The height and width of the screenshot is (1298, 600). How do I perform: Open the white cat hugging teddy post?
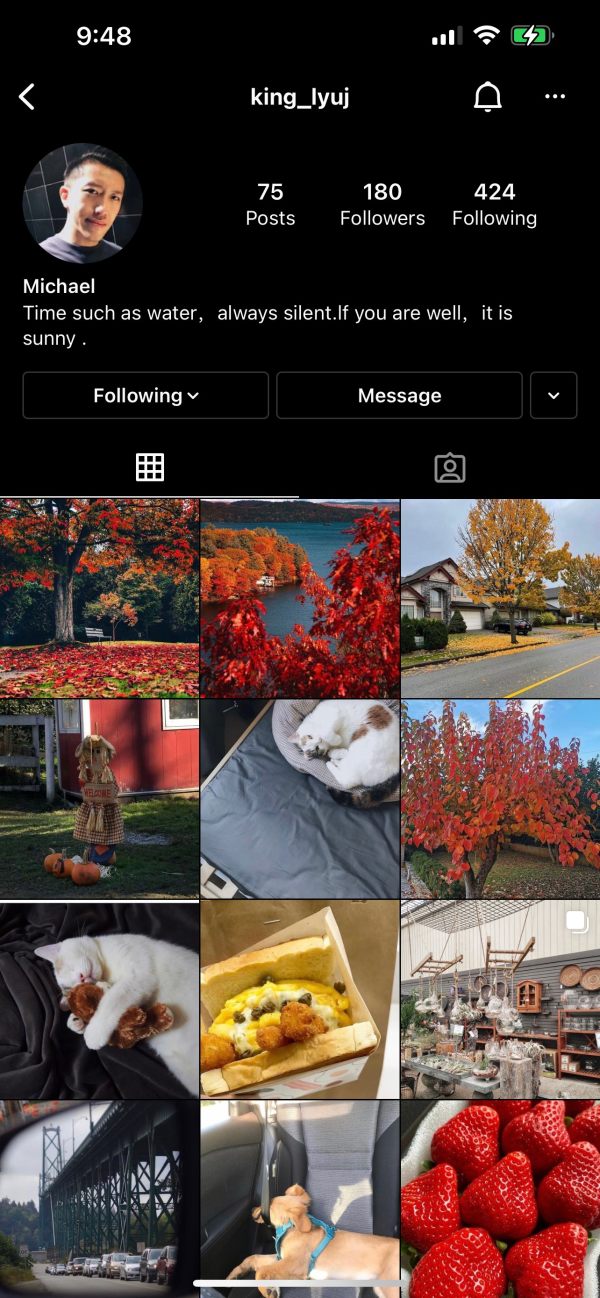(99, 999)
